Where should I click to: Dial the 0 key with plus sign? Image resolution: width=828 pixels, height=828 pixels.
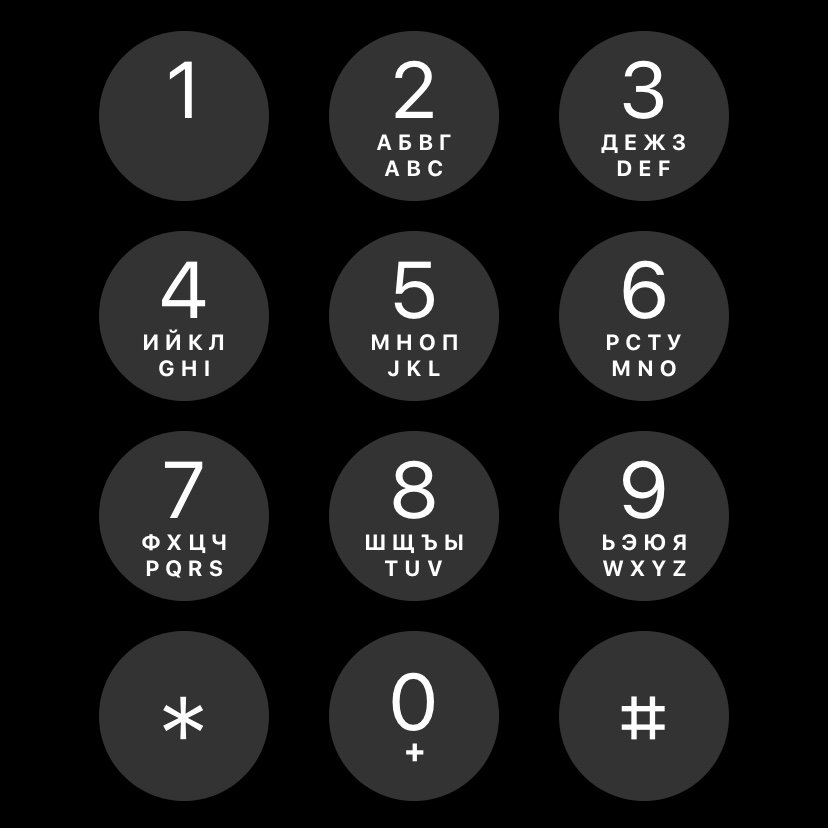coord(414,716)
